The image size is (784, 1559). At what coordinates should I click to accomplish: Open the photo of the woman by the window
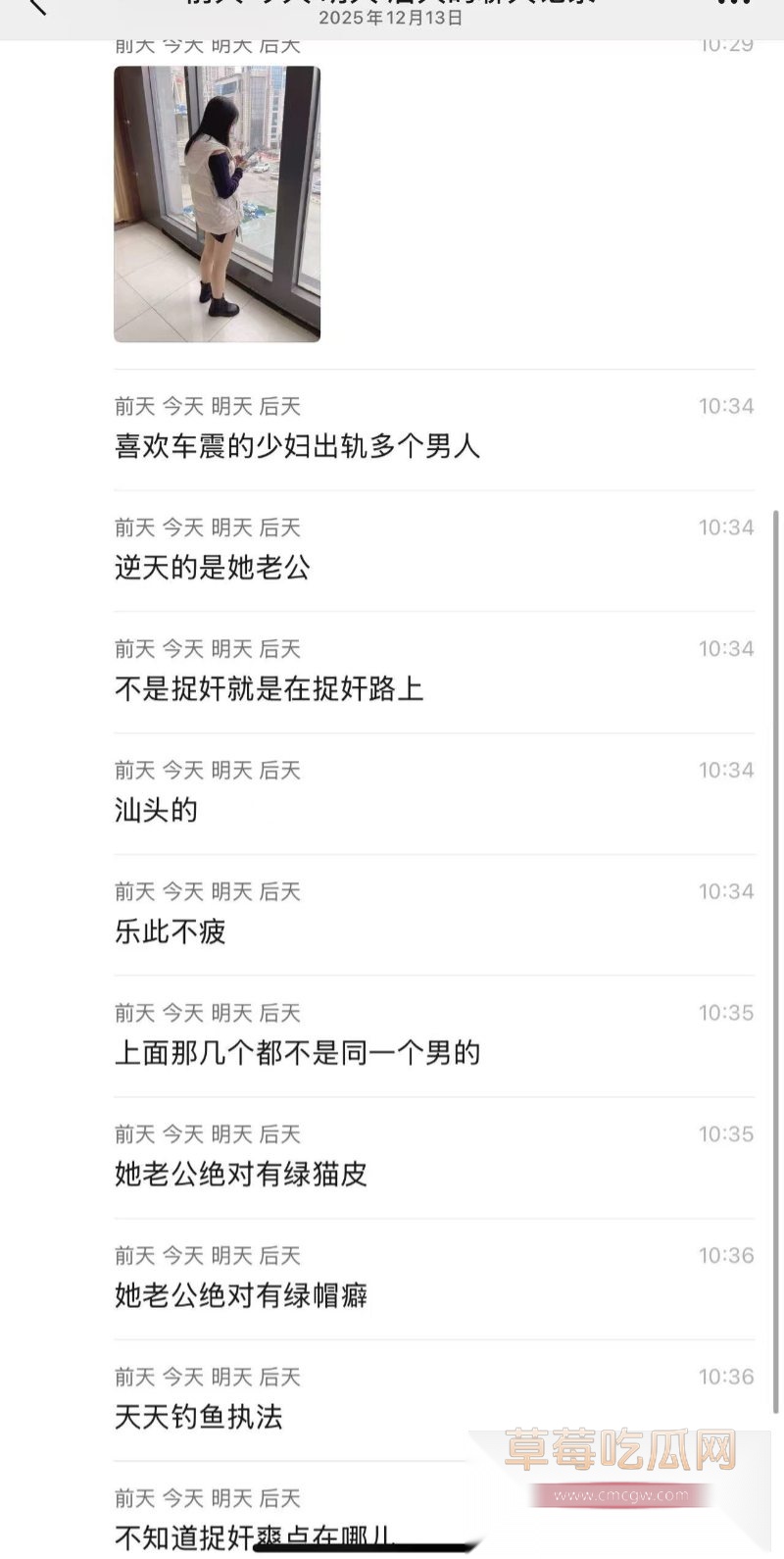216,201
